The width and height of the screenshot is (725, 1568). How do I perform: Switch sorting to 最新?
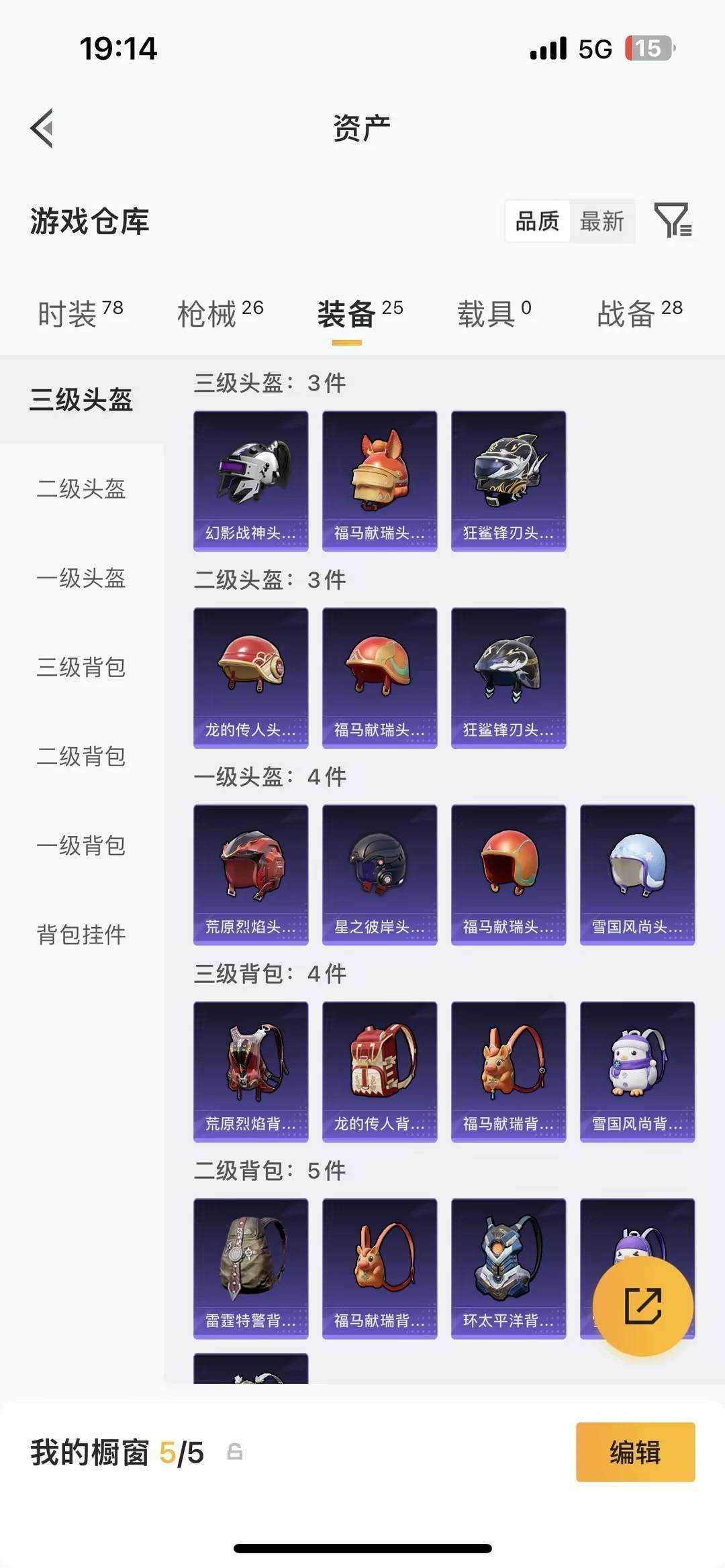point(602,220)
